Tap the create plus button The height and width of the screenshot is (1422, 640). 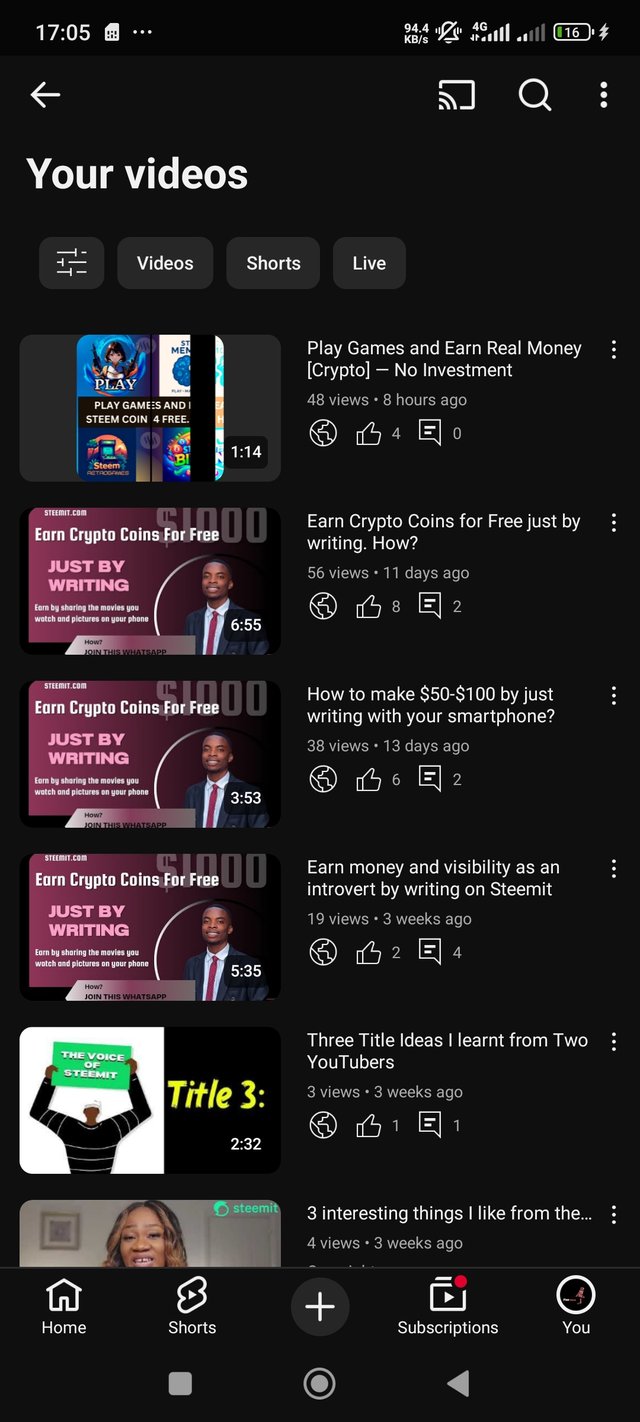tap(320, 1307)
